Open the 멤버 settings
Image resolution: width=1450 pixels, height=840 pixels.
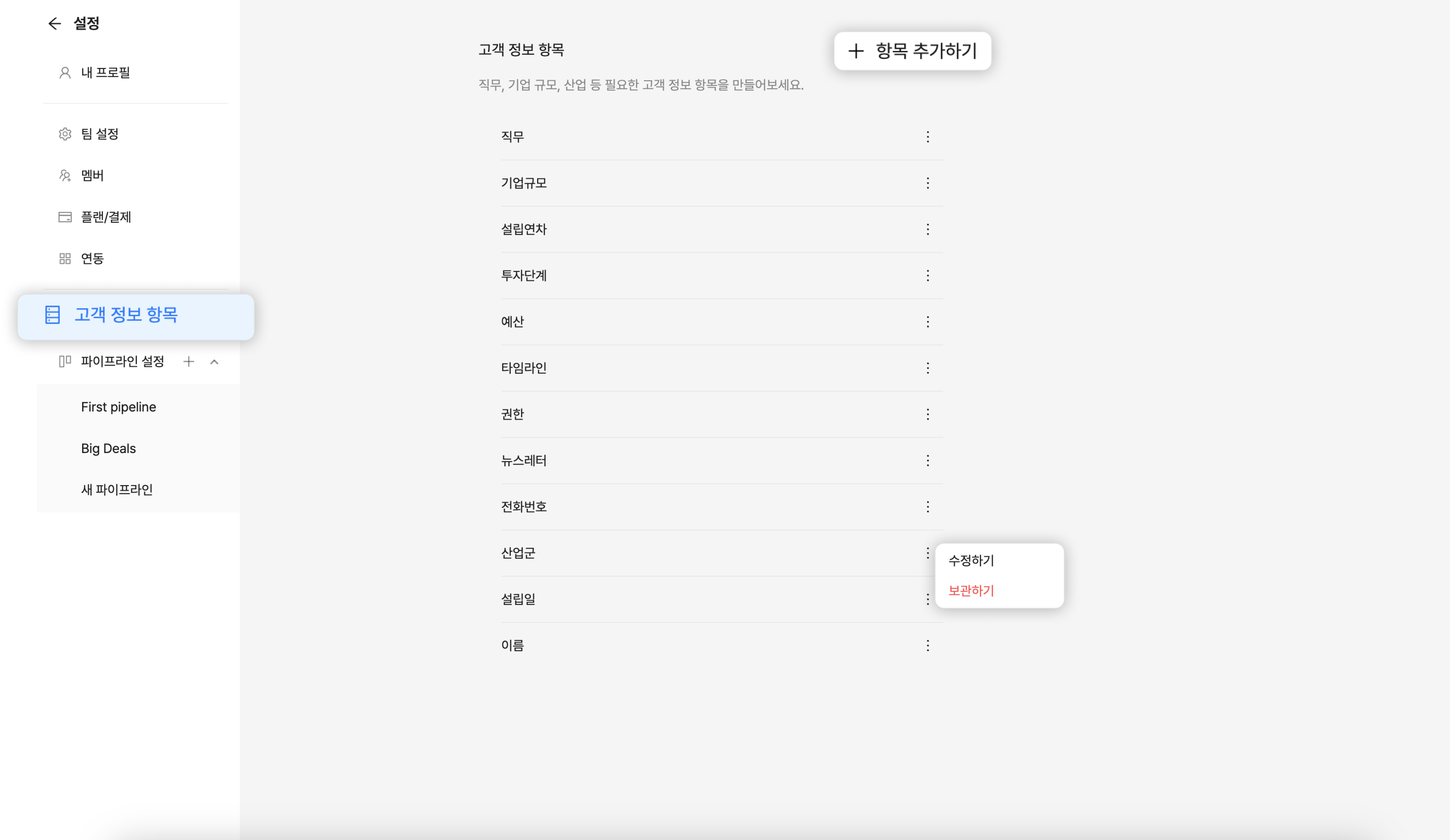92,176
